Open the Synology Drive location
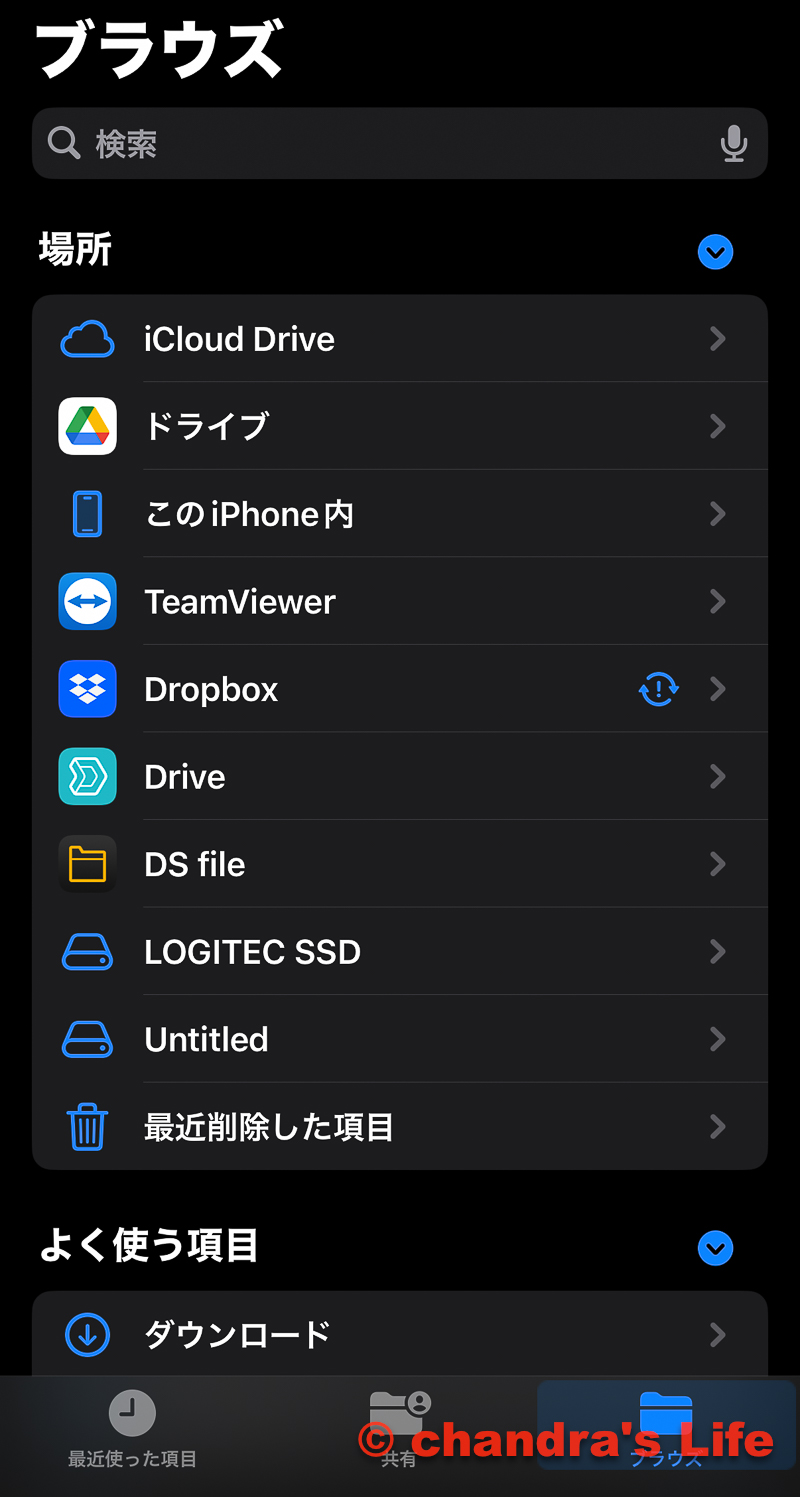Screen dimensions: 800x1497 pyautogui.click(x=400, y=777)
